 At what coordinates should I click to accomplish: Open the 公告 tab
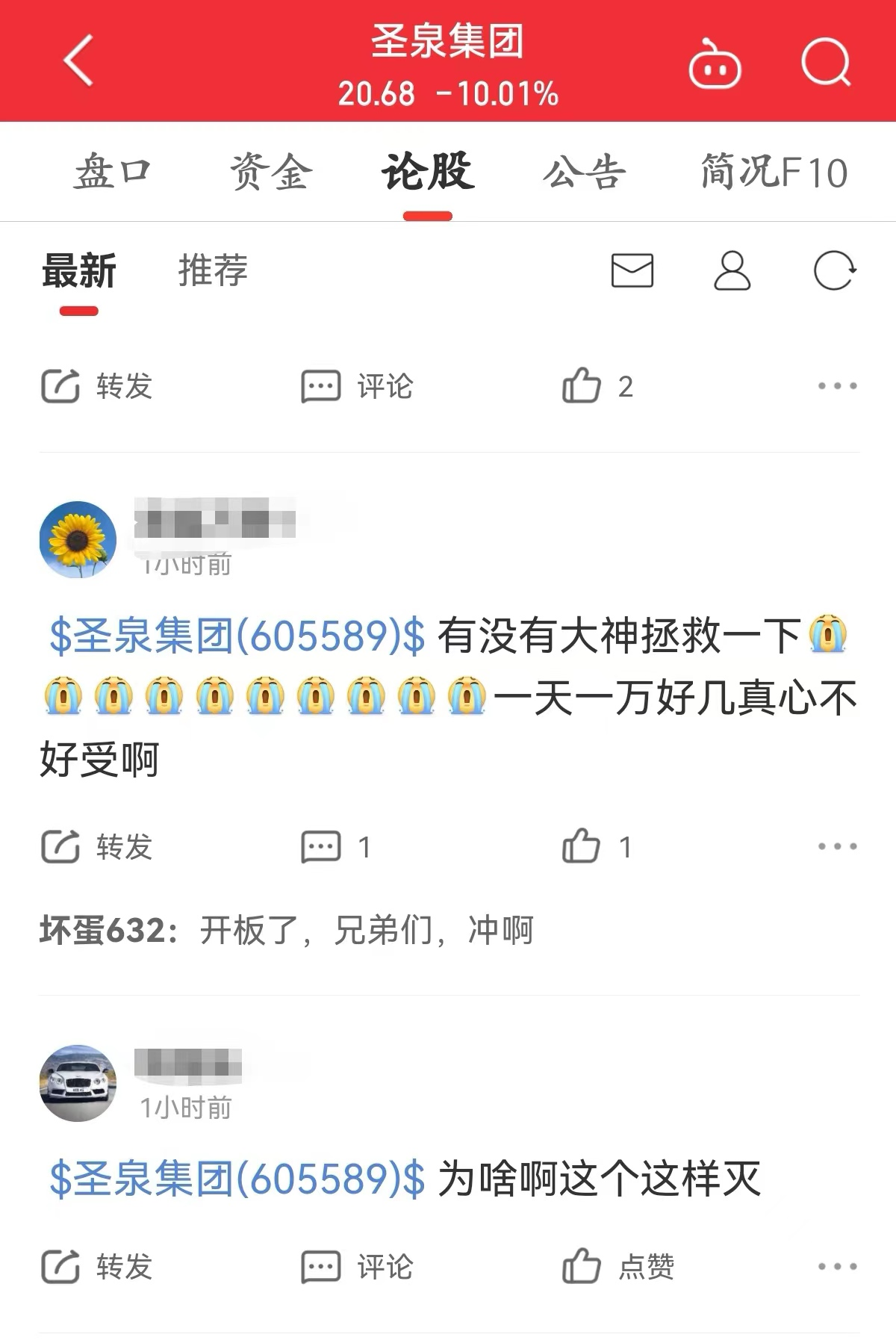point(584,173)
